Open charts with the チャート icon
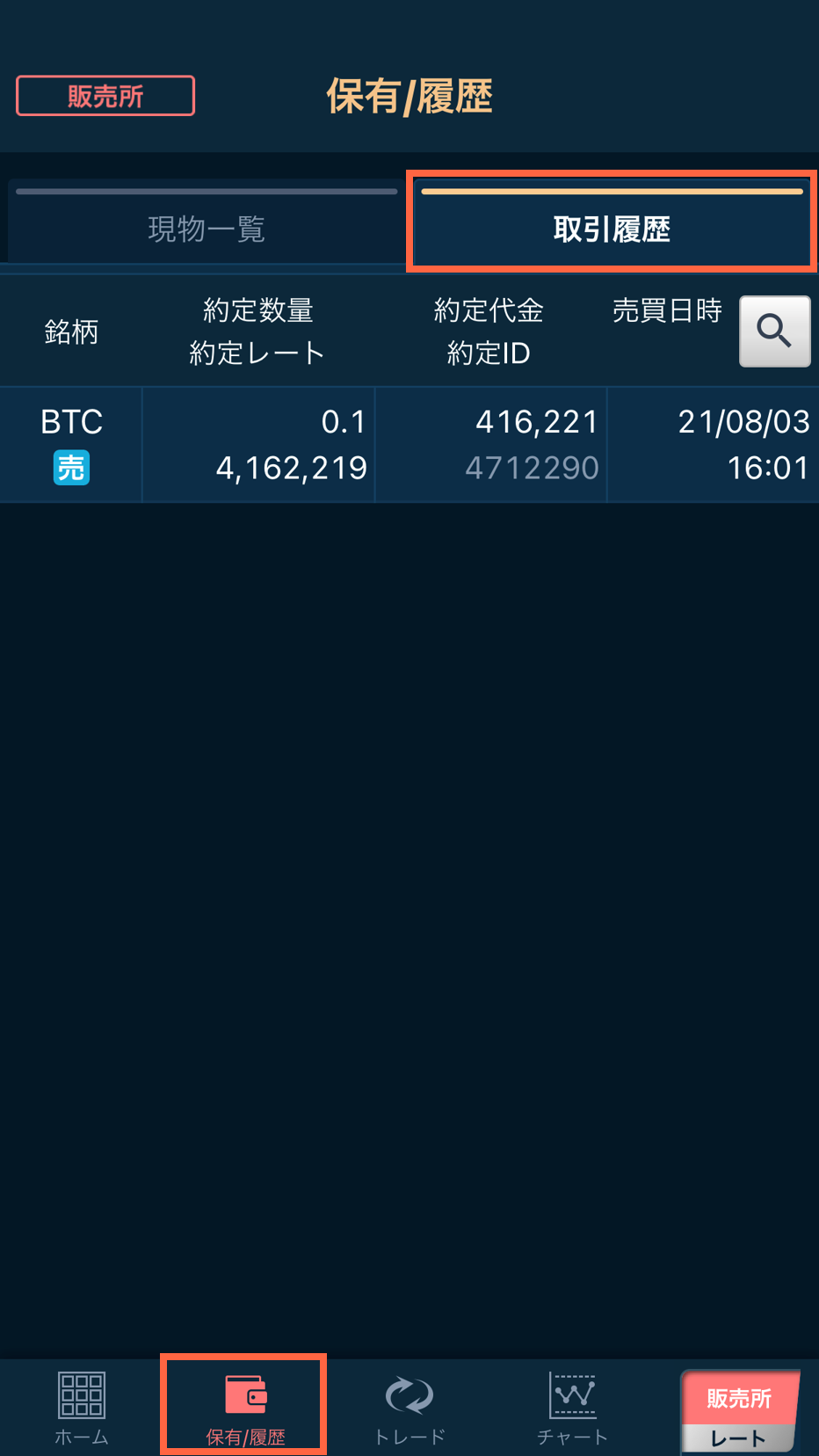Image resolution: width=819 pixels, height=1456 pixels. 572,1404
